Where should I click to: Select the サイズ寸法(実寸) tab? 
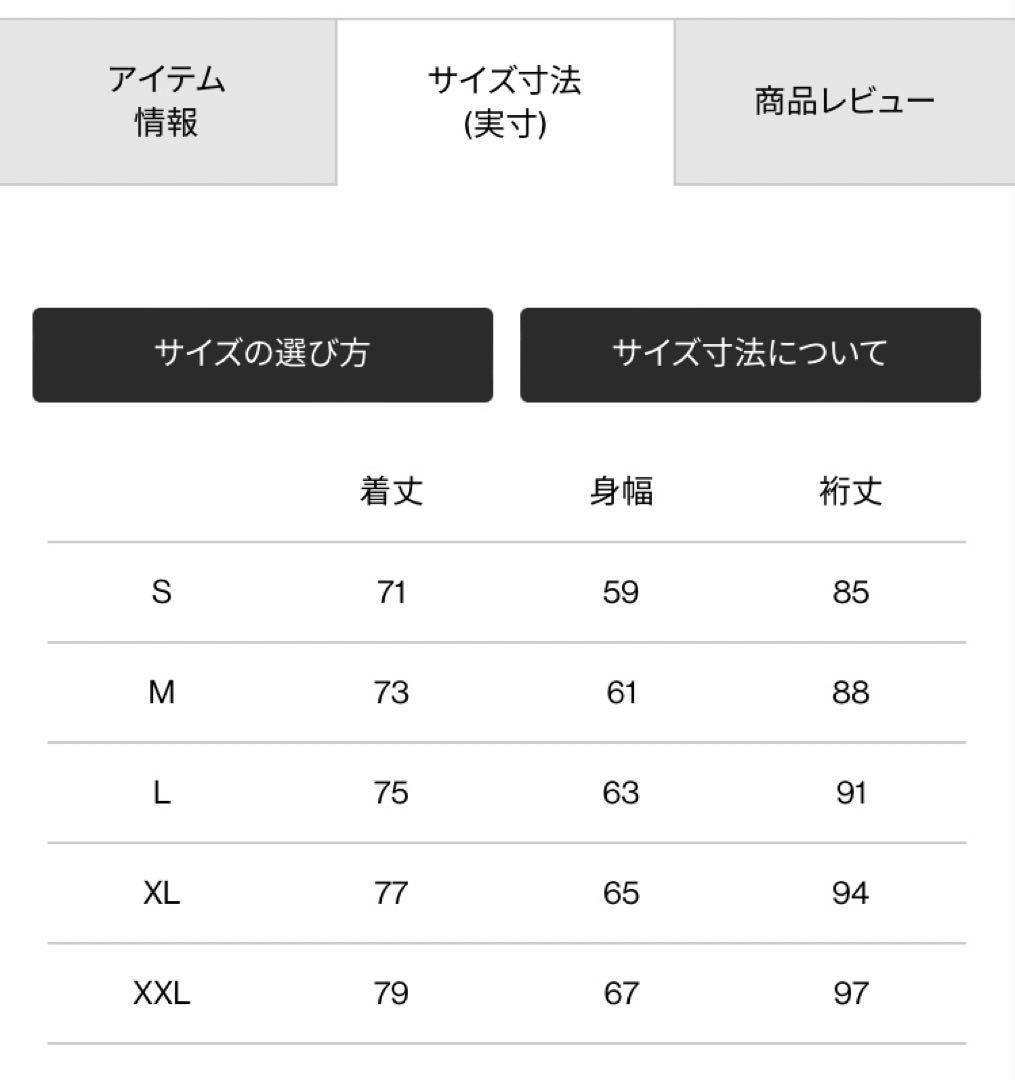pos(505,101)
